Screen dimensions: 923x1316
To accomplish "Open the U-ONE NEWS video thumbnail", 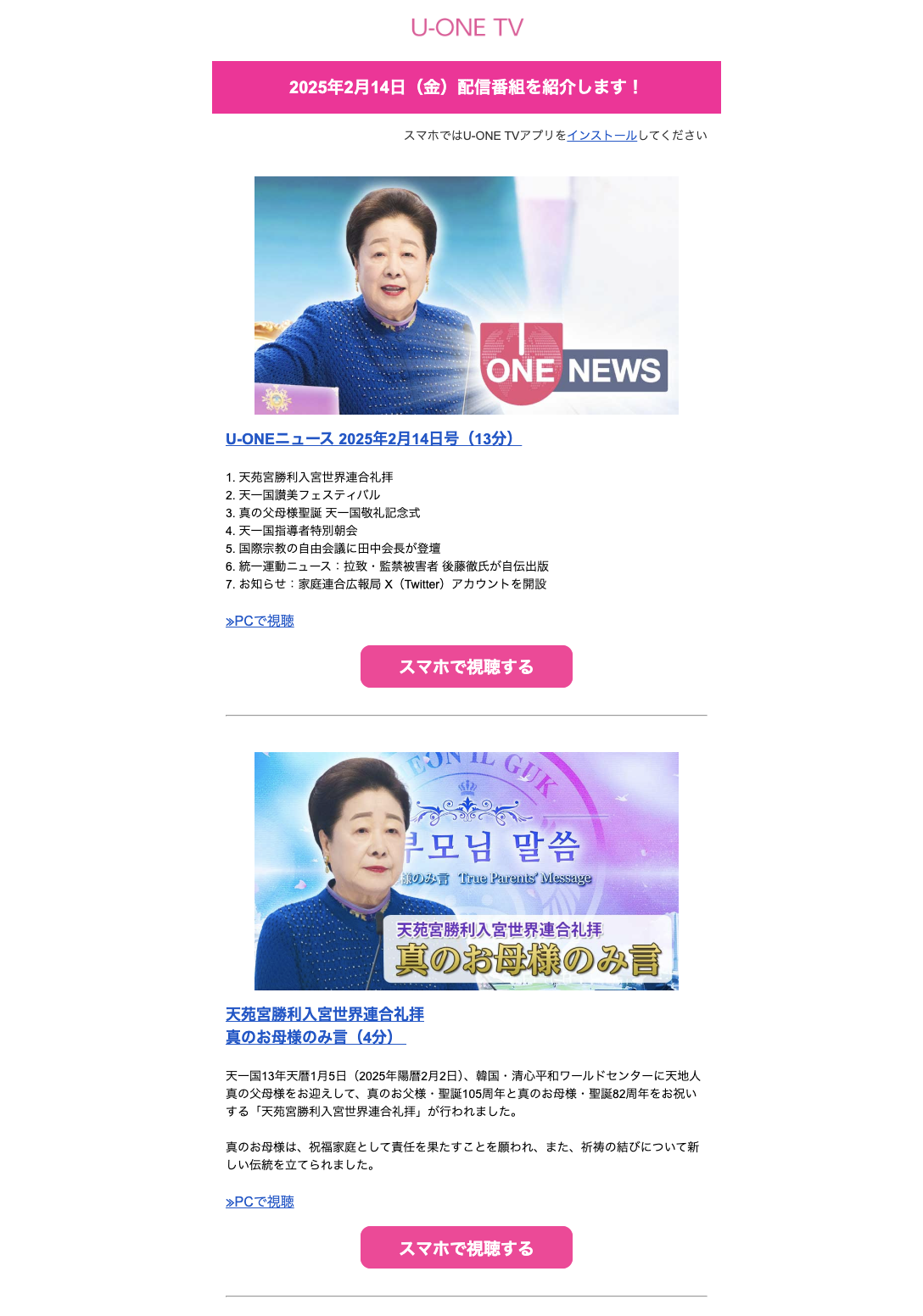I will pyautogui.click(x=466, y=295).
